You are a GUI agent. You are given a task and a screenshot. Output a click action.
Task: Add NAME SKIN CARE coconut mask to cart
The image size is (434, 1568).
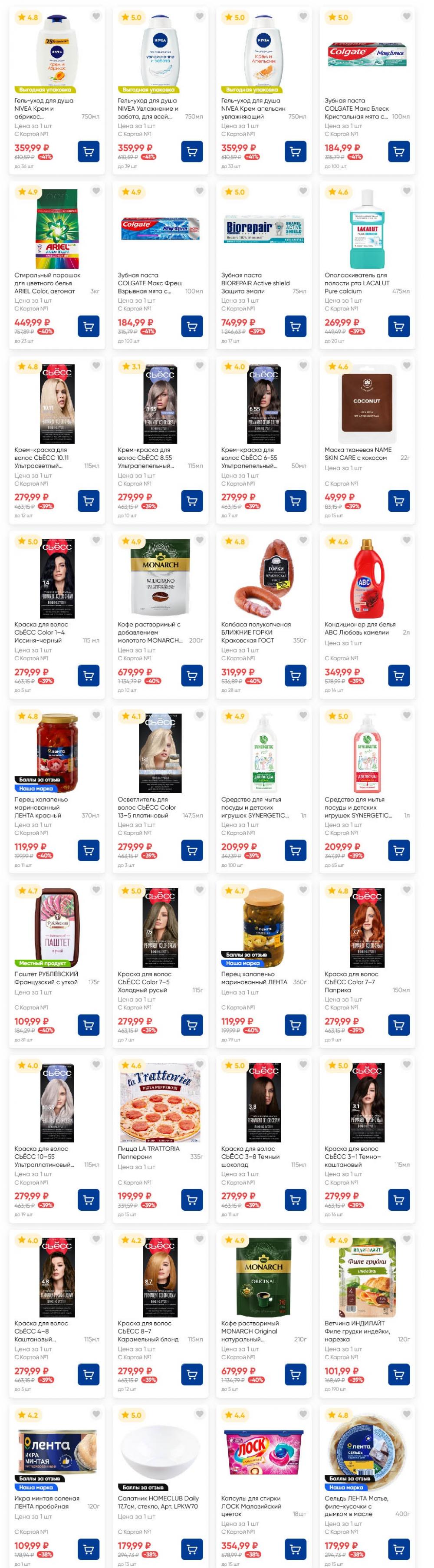click(399, 501)
